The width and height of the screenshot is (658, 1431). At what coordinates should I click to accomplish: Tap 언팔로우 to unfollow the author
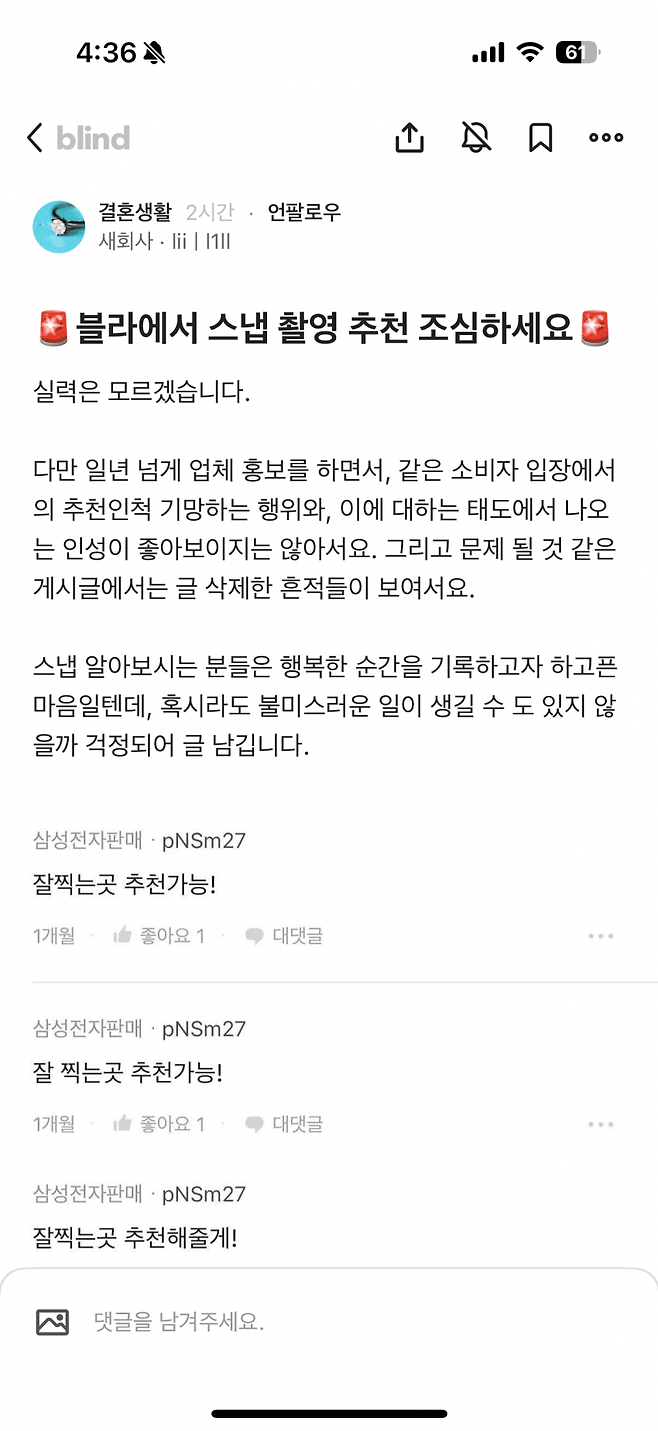(304, 212)
